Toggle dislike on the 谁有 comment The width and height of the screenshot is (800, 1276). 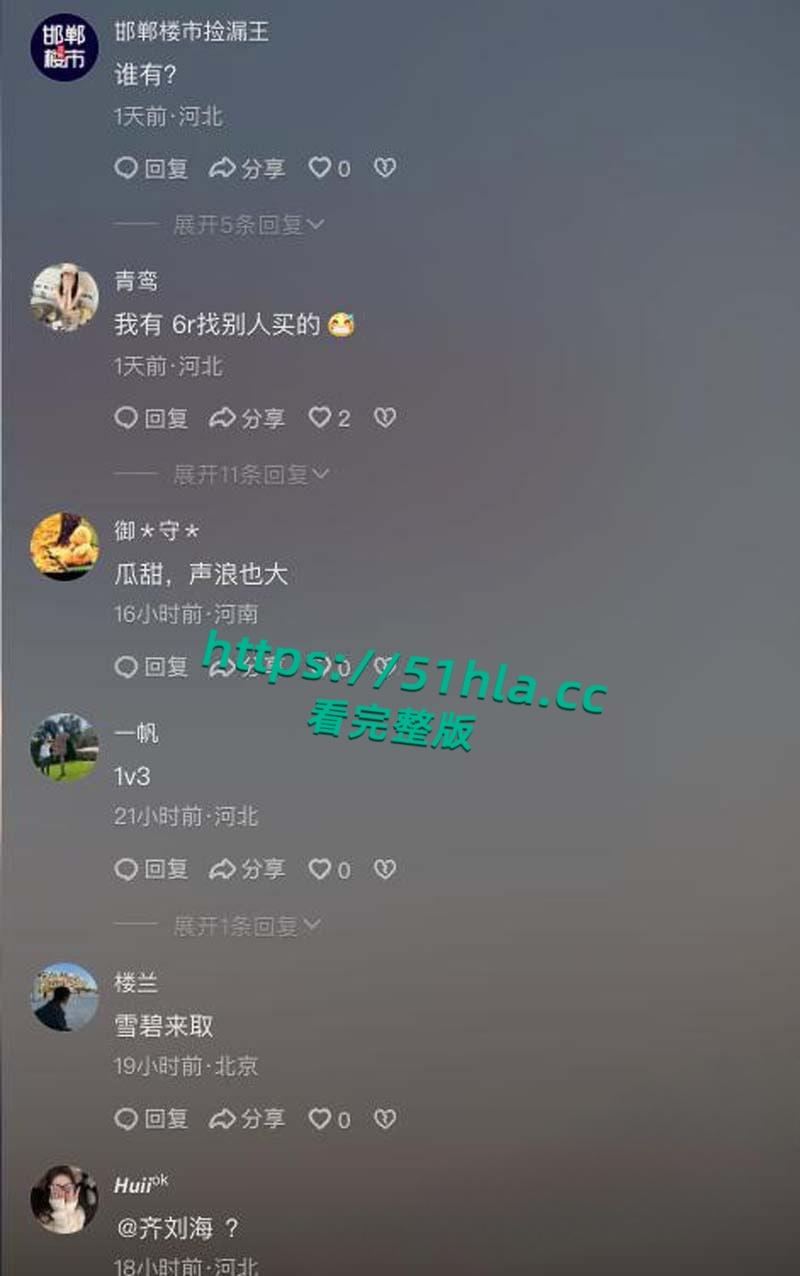coord(385,169)
